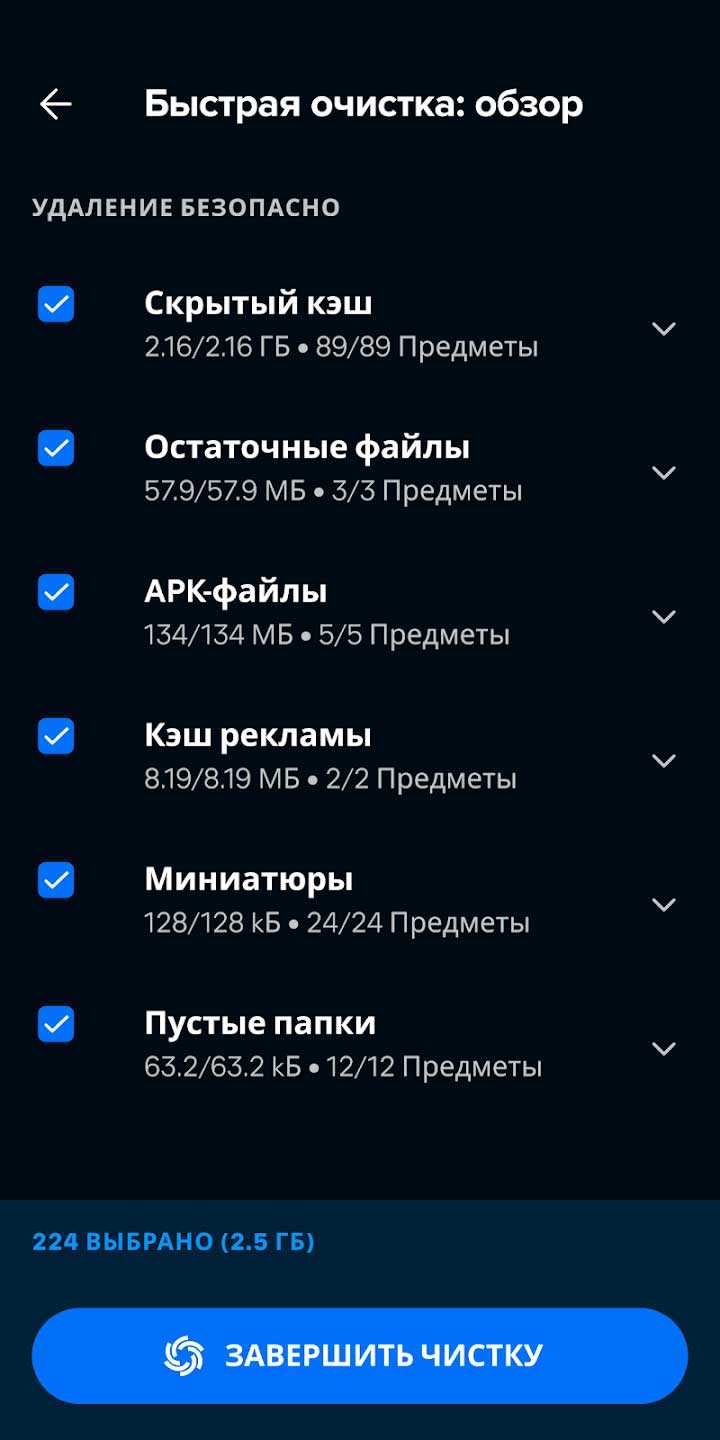The image size is (720, 1440).
Task: Deselect the Пустые папки checkbox
Action: coord(56,1024)
